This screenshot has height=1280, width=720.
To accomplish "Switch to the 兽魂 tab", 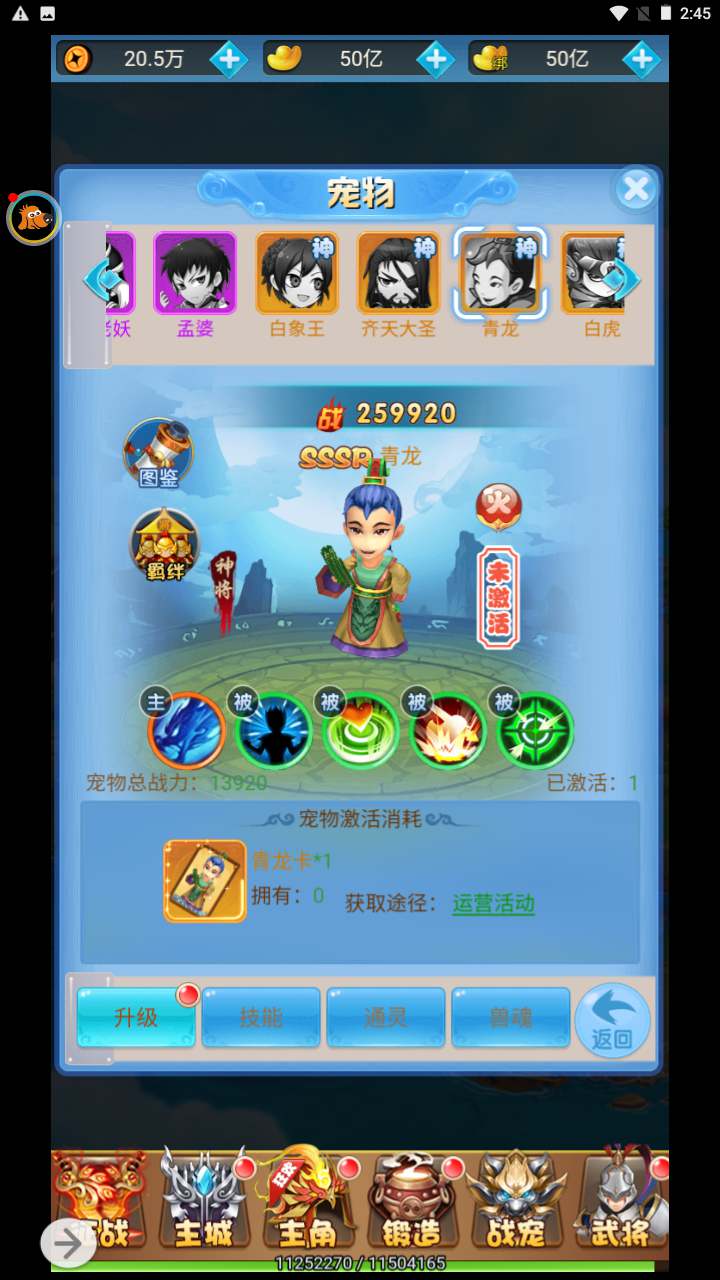I will [x=511, y=1017].
